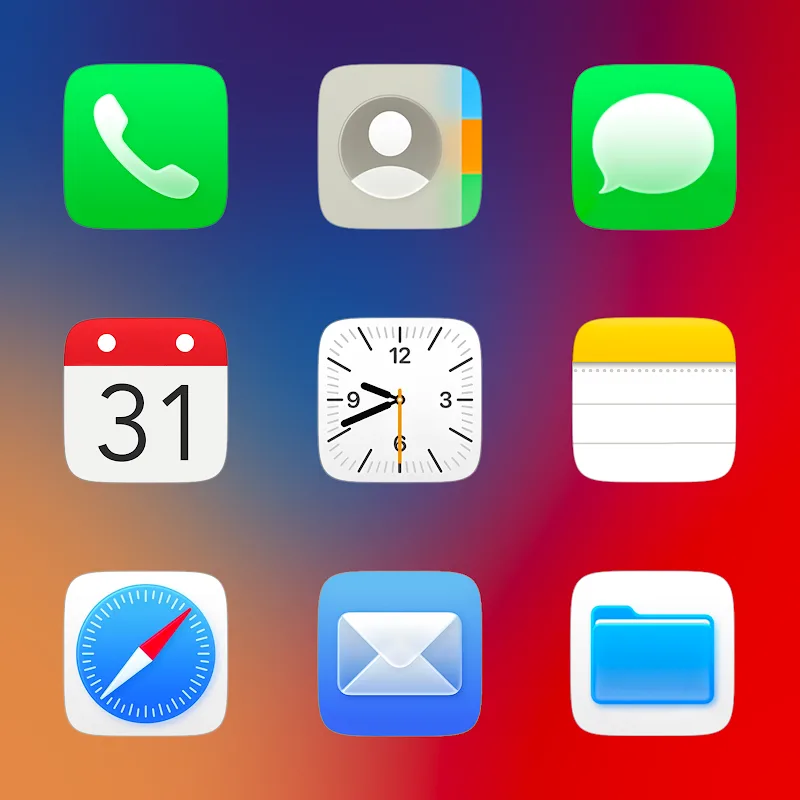Open the Files app
Screen dimensions: 800x800
[x=654, y=654]
